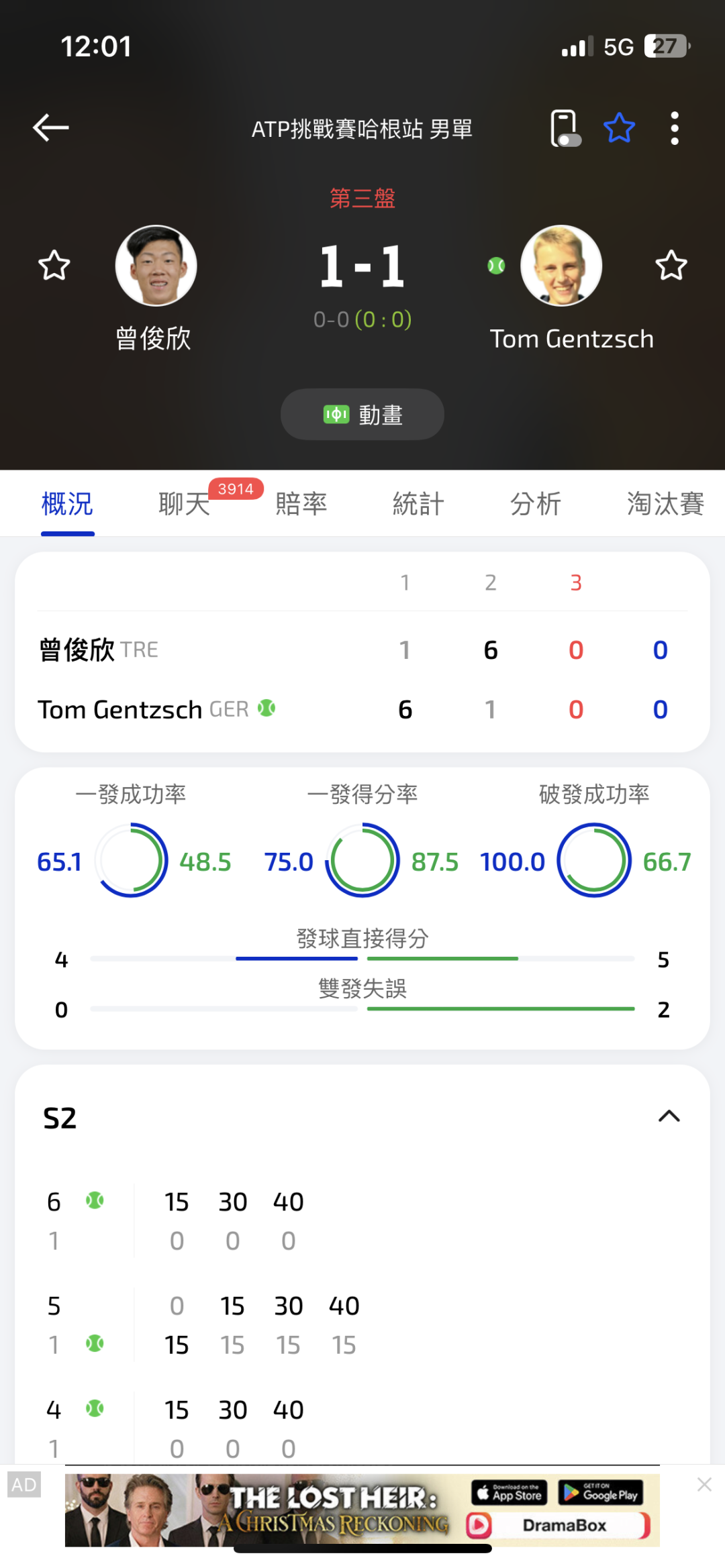Open 曾俊欣's player profile photo

(156, 266)
